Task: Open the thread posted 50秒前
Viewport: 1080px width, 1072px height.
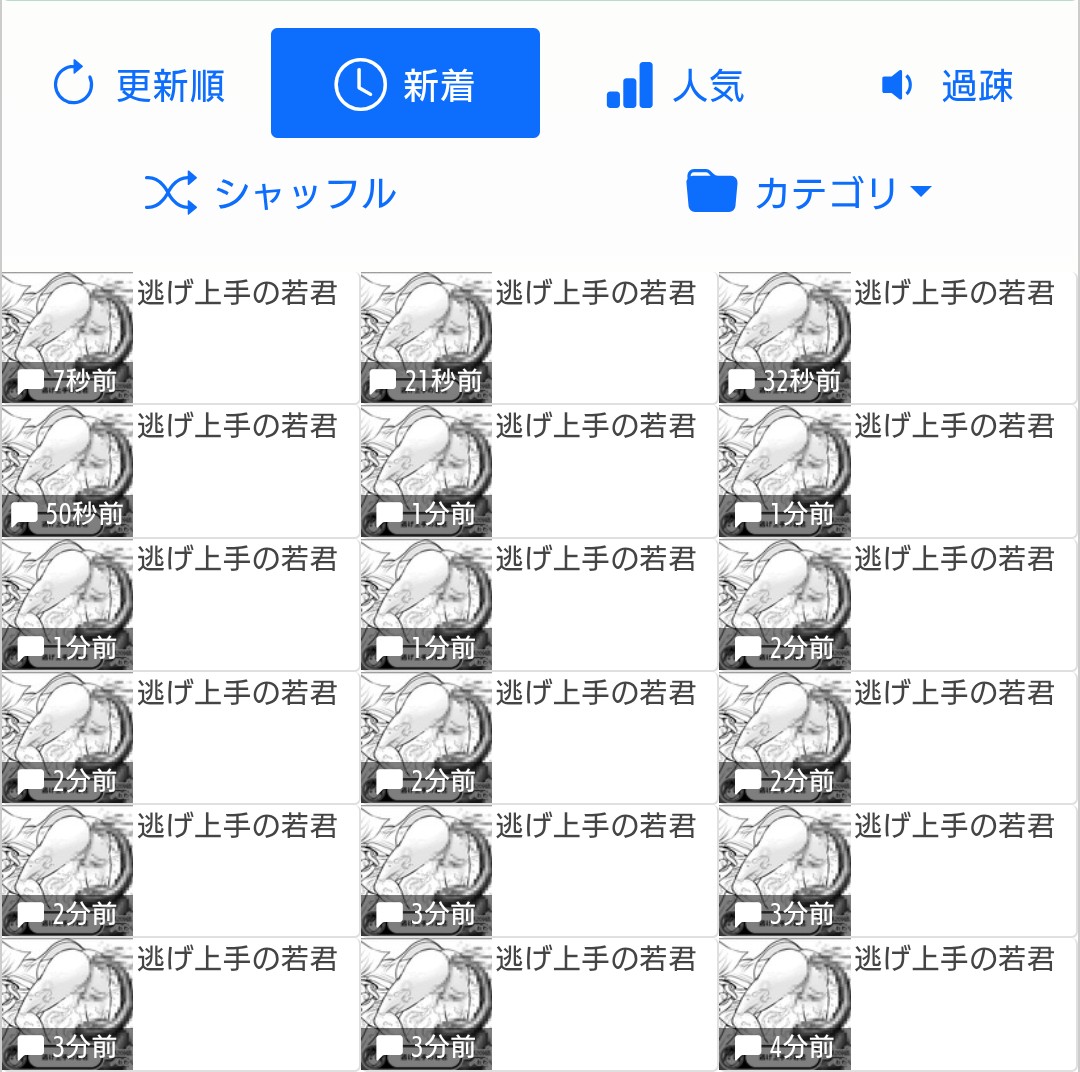Action: point(180,471)
